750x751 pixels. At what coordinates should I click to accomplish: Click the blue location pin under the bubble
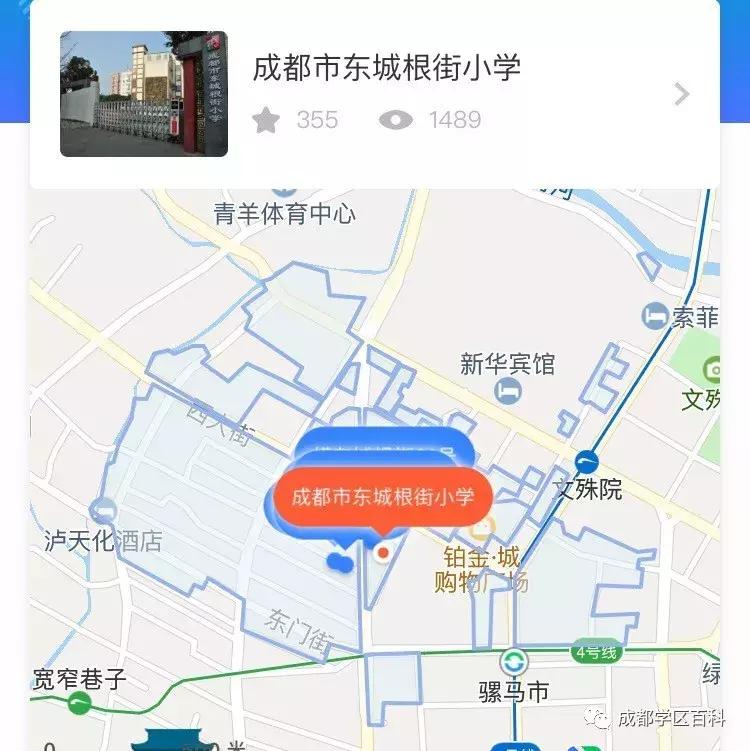[x=339, y=563]
